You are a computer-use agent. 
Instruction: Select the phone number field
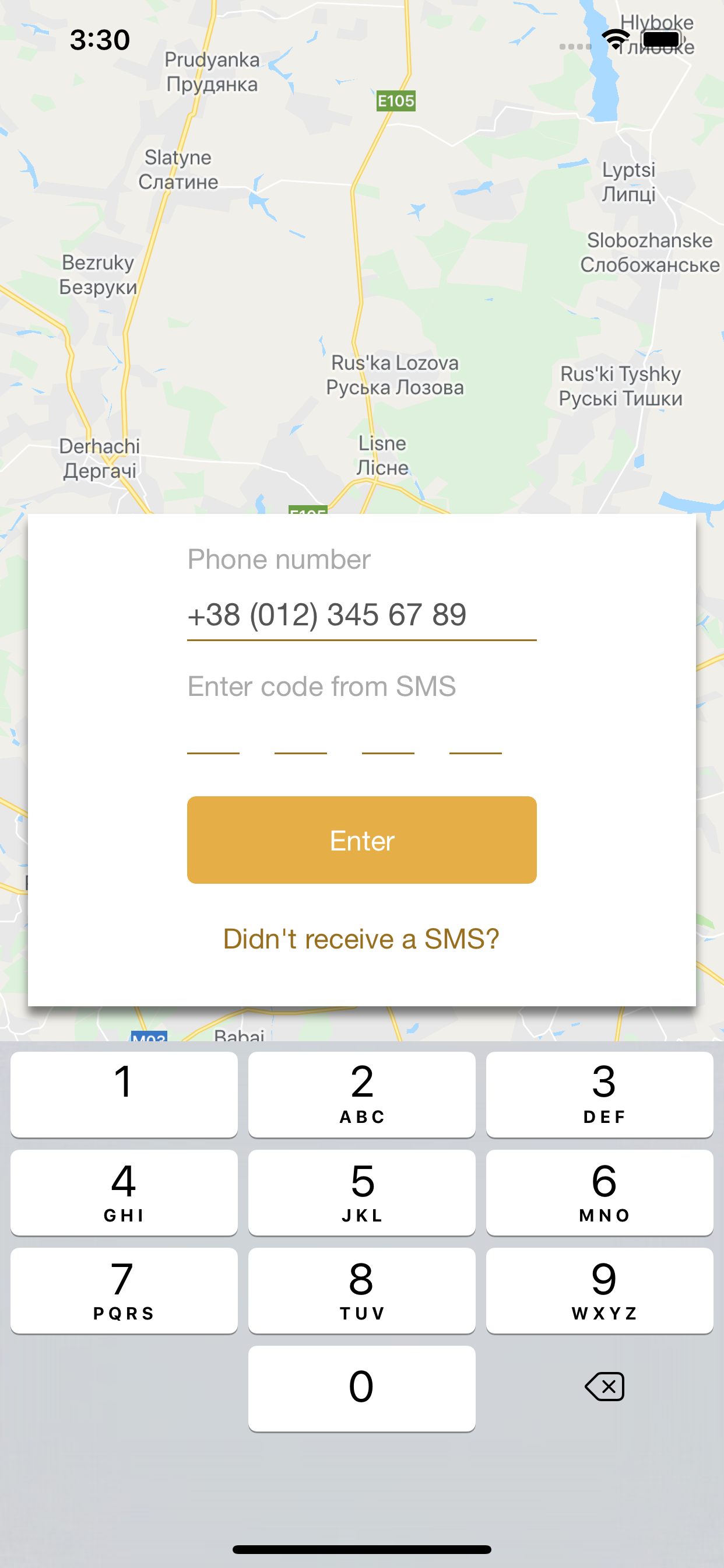tap(361, 615)
